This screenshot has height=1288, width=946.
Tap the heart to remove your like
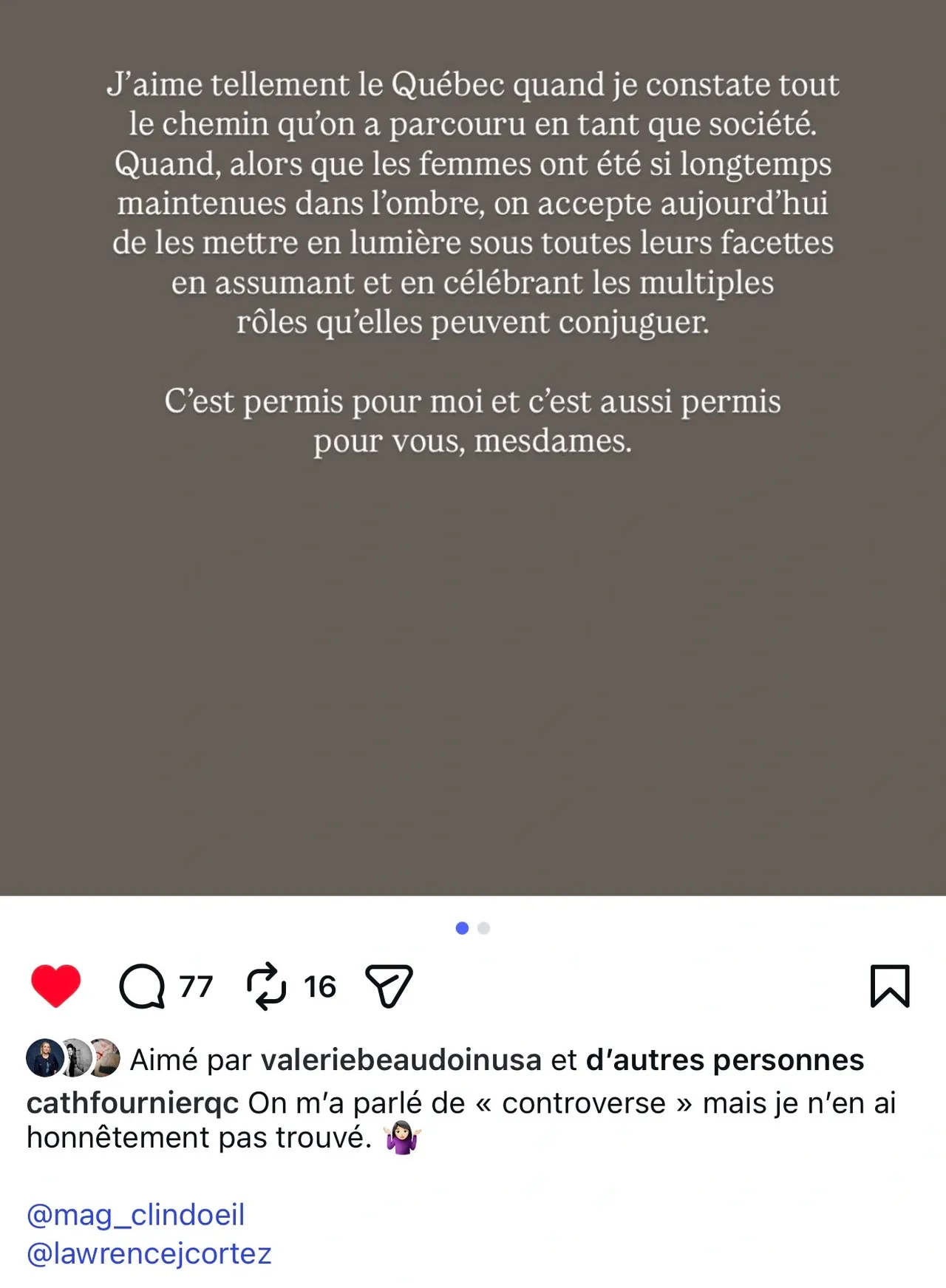pos(56,984)
